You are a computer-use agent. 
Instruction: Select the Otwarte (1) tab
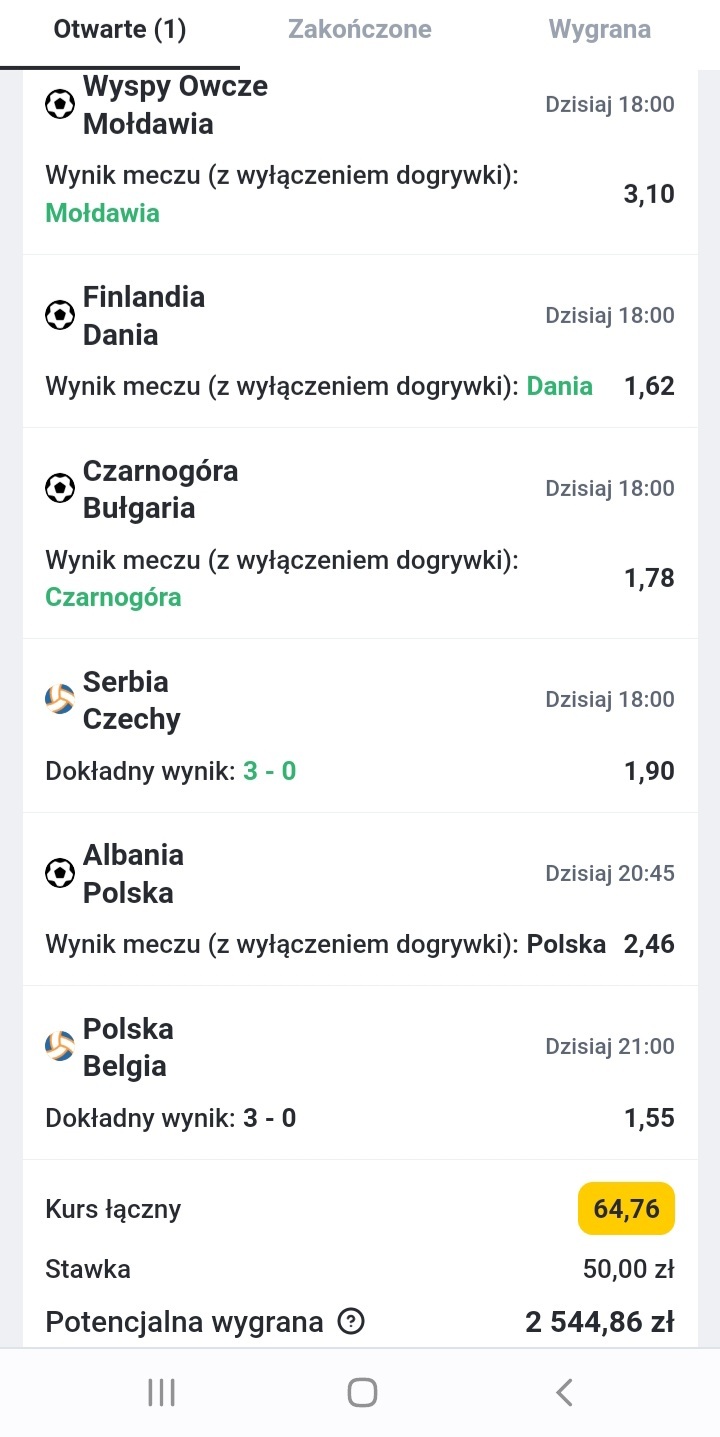(120, 30)
